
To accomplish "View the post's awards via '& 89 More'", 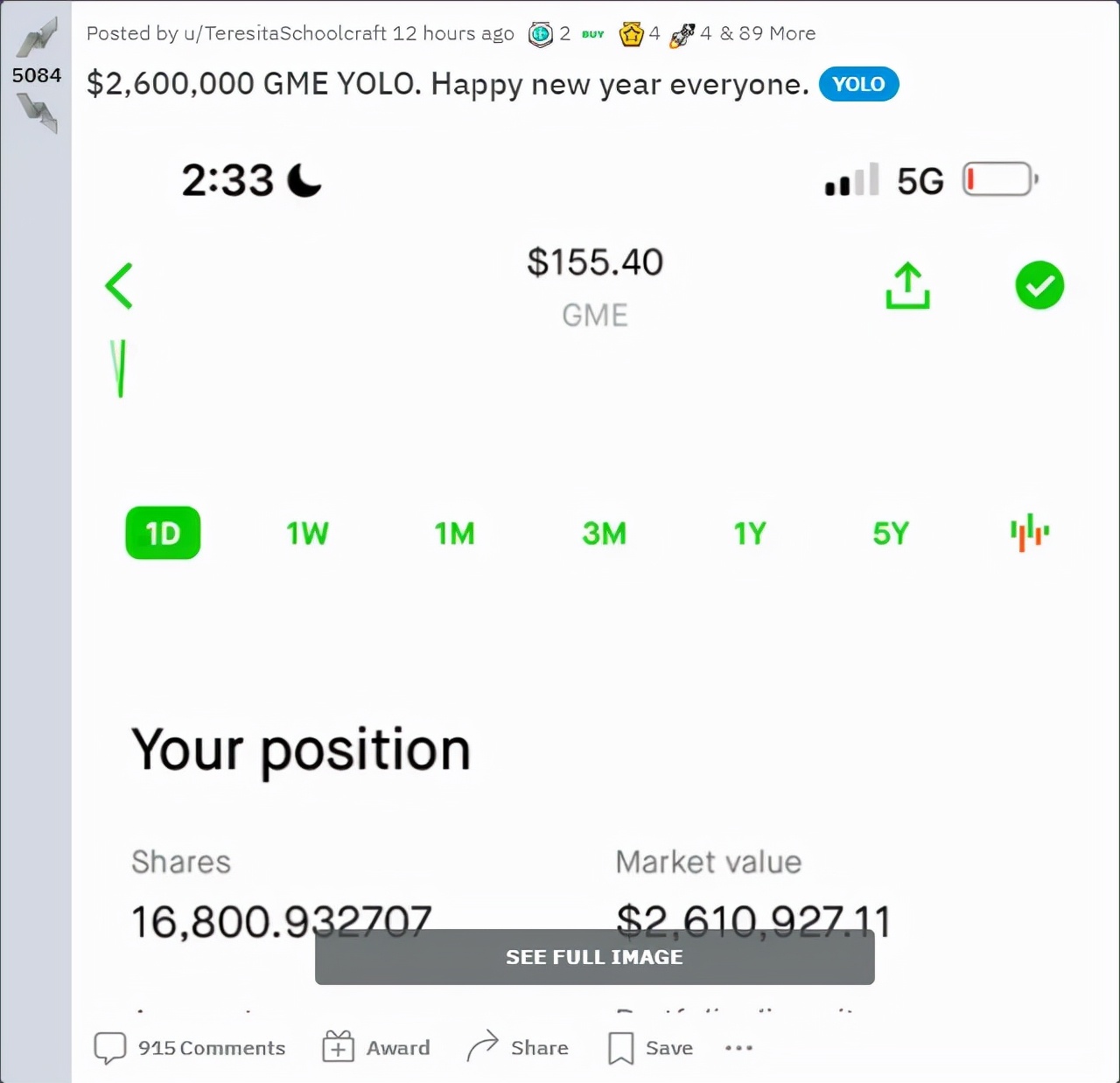I will tap(767, 33).
